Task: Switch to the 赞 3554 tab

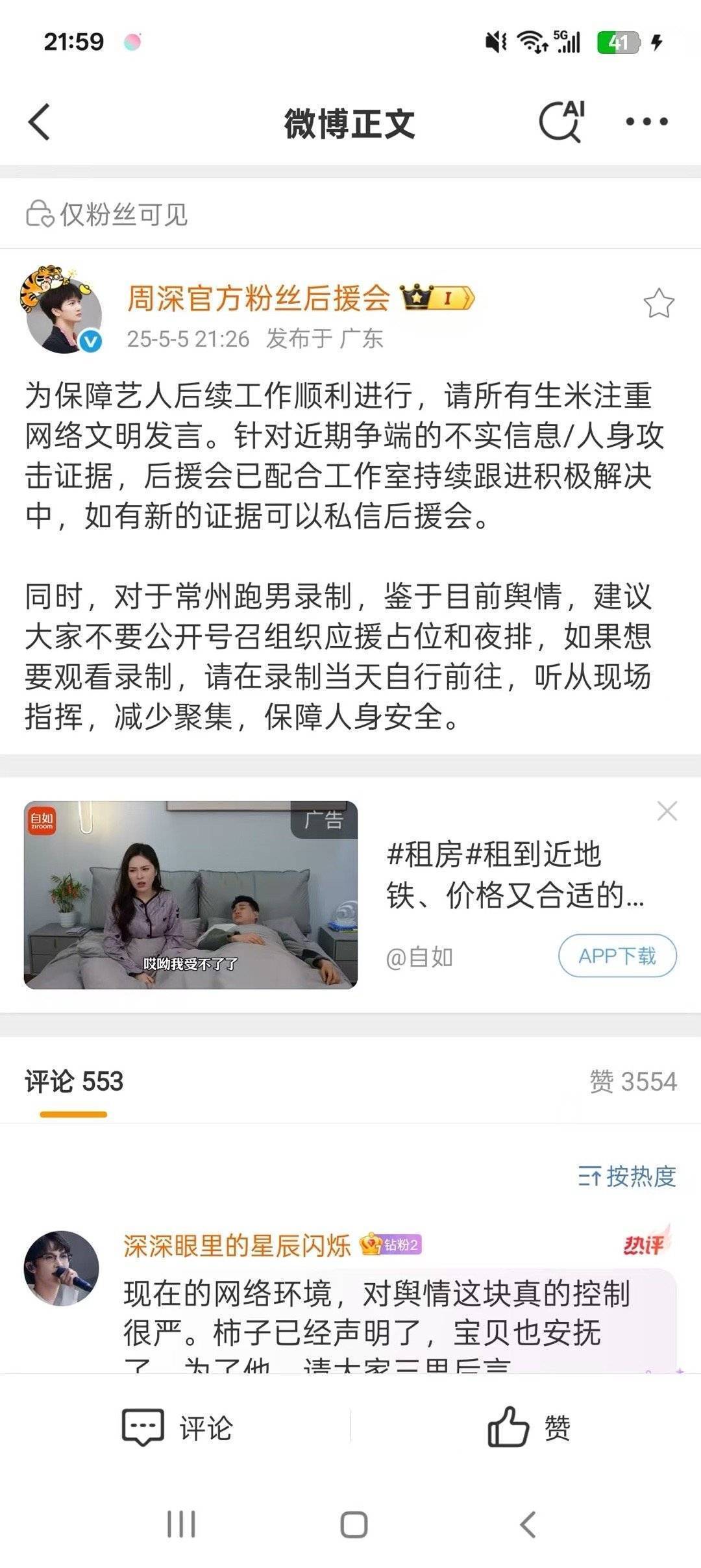Action: [x=632, y=1082]
